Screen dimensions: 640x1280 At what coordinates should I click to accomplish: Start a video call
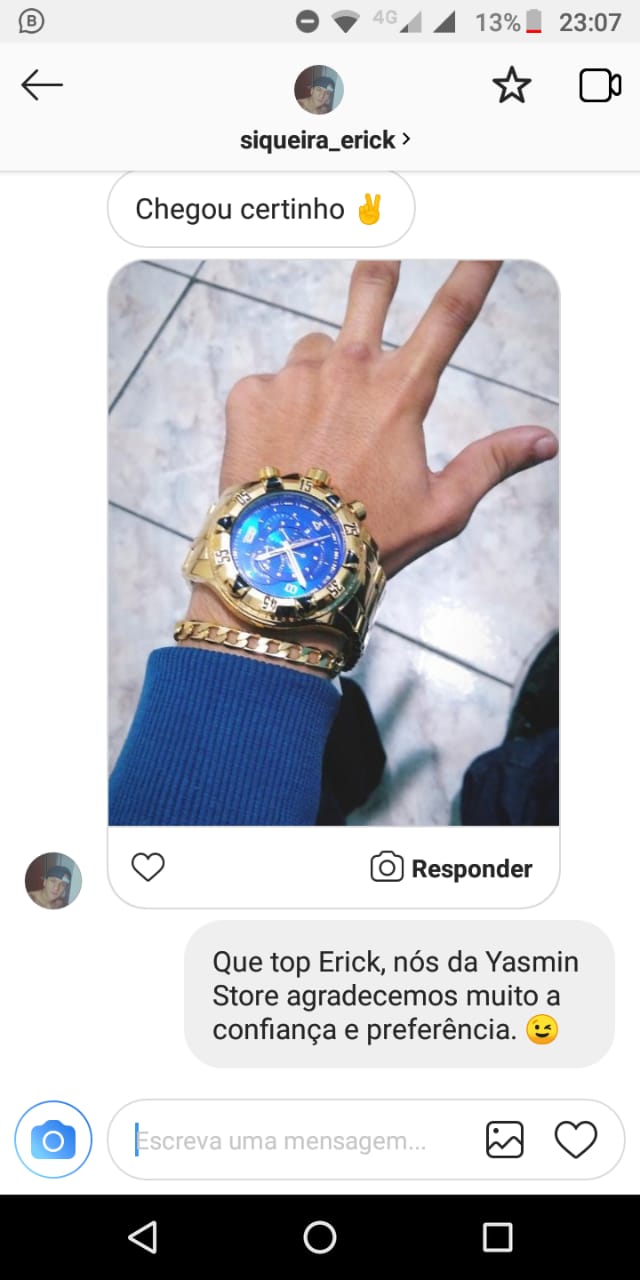tap(600, 86)
